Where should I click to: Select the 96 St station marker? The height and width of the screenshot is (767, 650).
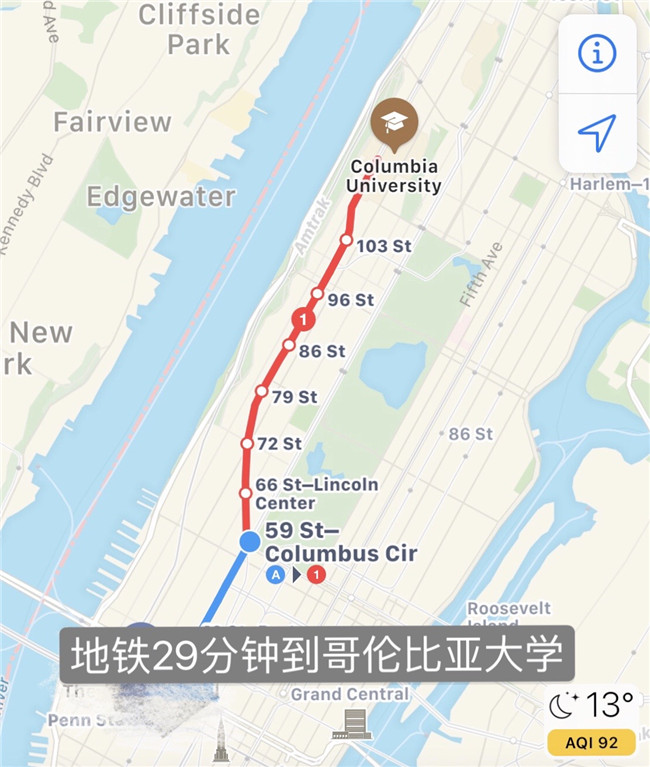coord(317,295)
